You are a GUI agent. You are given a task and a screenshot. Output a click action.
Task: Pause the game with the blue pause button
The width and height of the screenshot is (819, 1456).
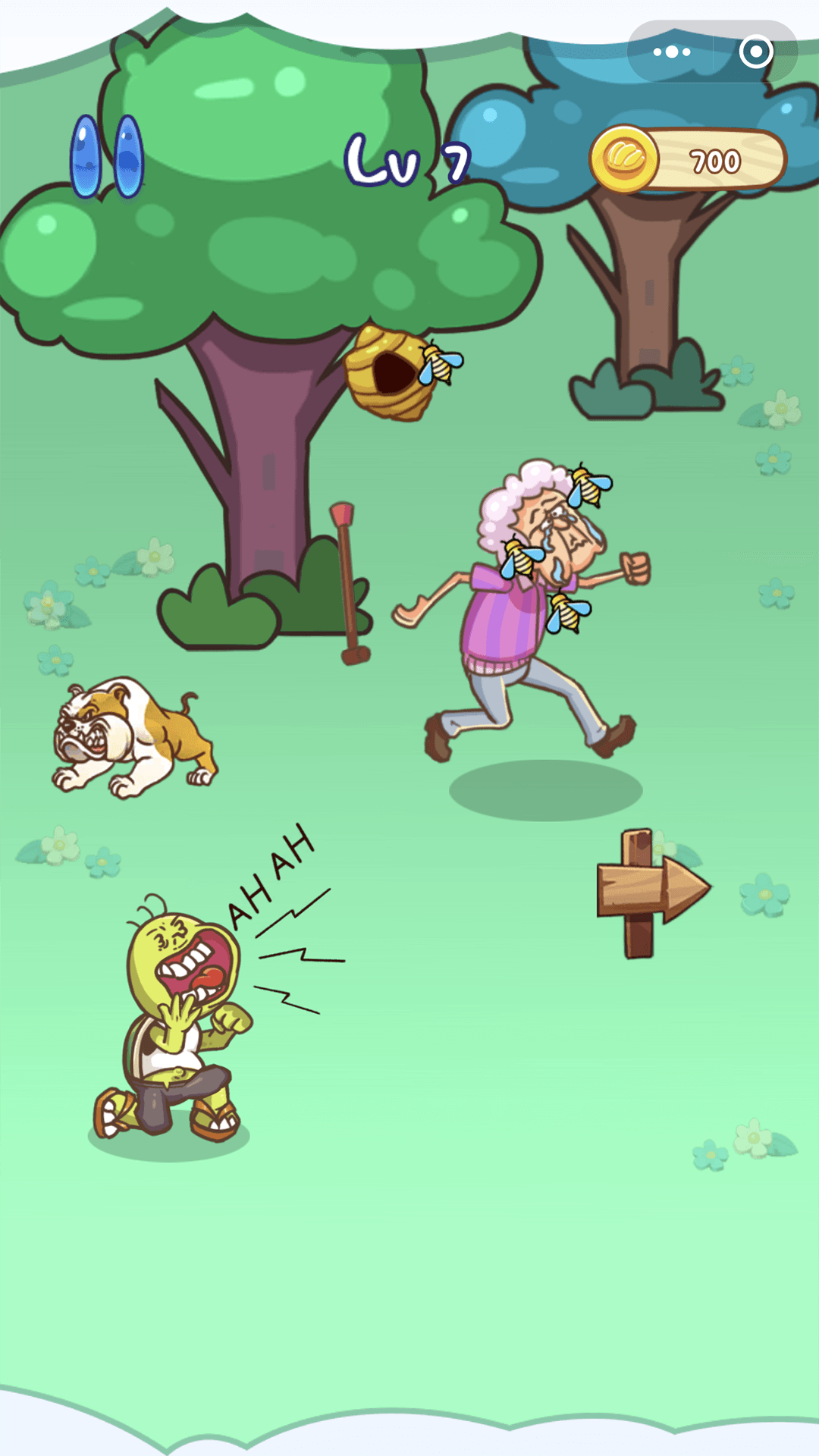[x=107, y=156]
